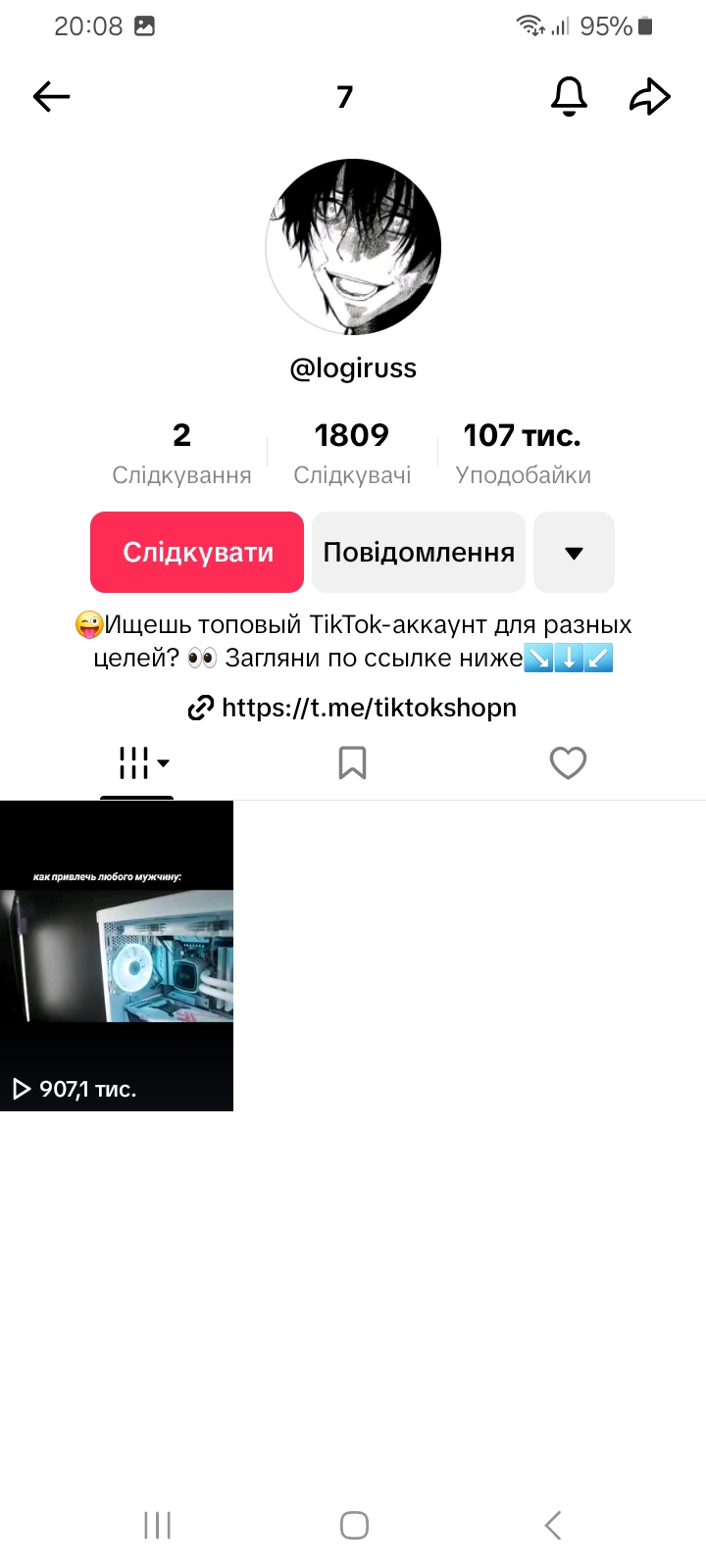The height and width of the screenshot is (1568, 706).
Task: Open recent apps from the navigation bar
Action: tap(157, 1525)
